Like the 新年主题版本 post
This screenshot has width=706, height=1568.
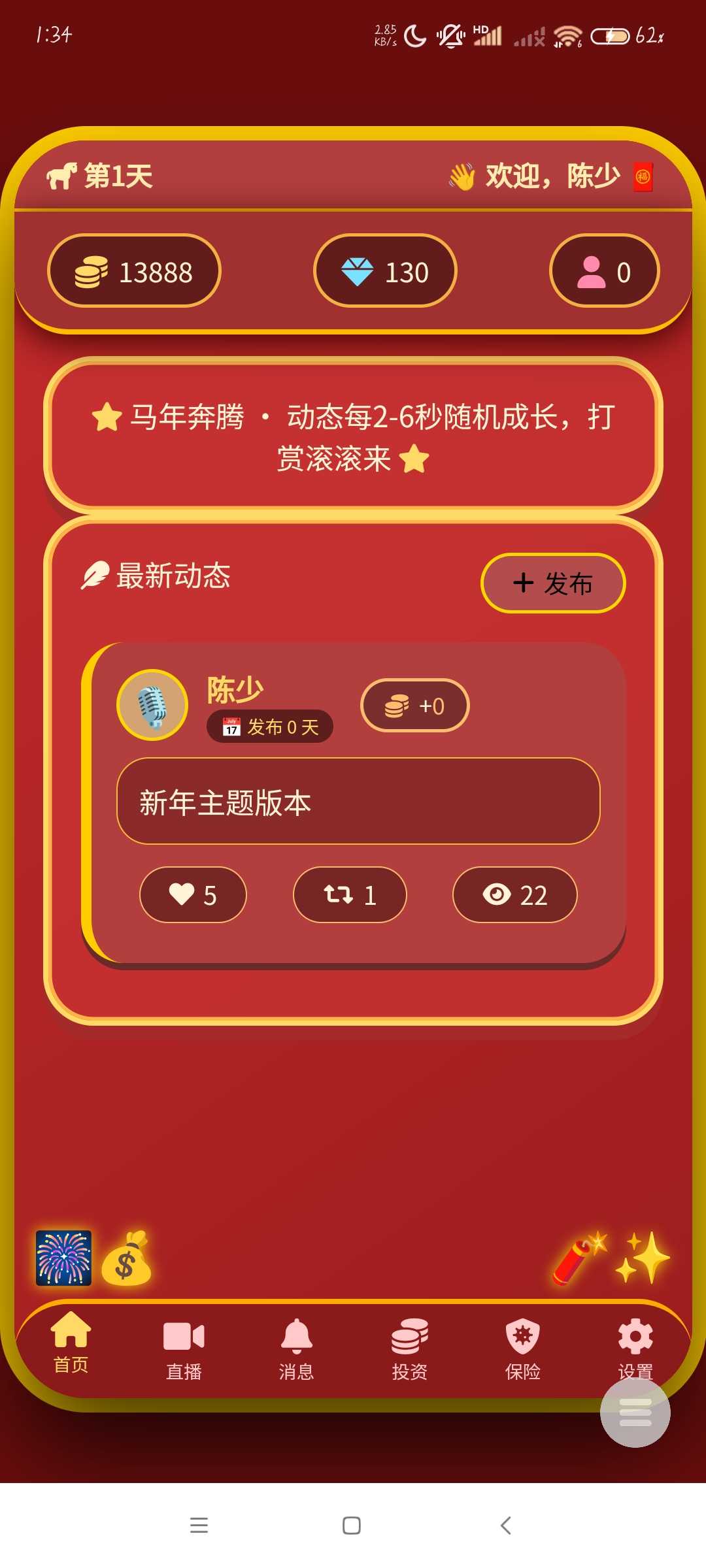pyautogui.click(x=193, y=894)
